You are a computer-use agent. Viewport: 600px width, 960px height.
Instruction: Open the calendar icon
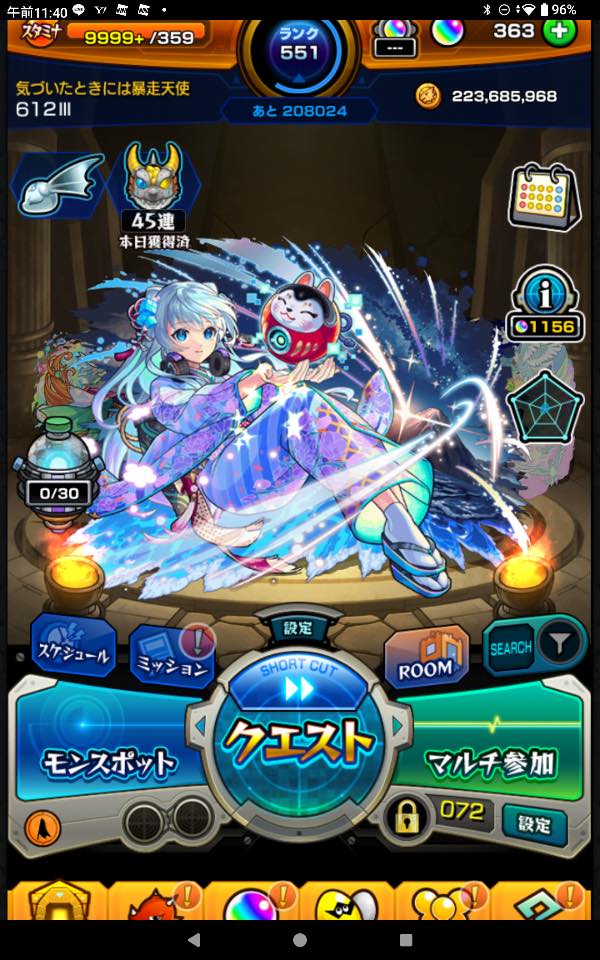click(543, 196)
